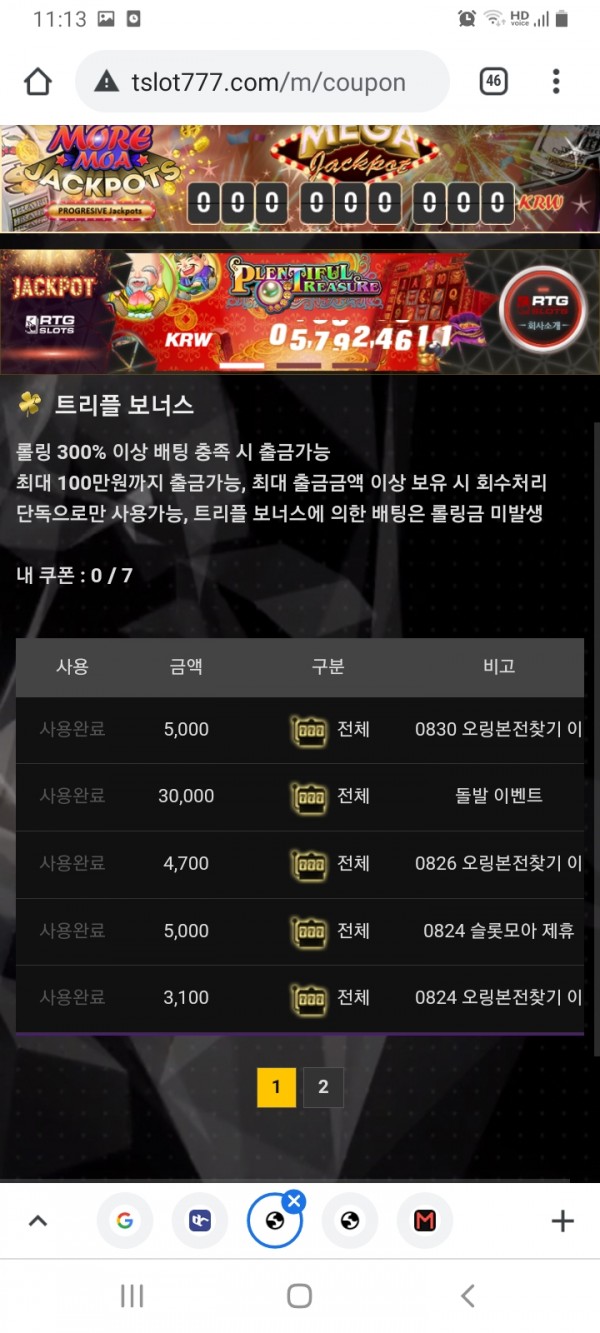This screenshot has height=1333, width=600.
Task: Go to the browser home page
Action: click(x=38, y=81)
